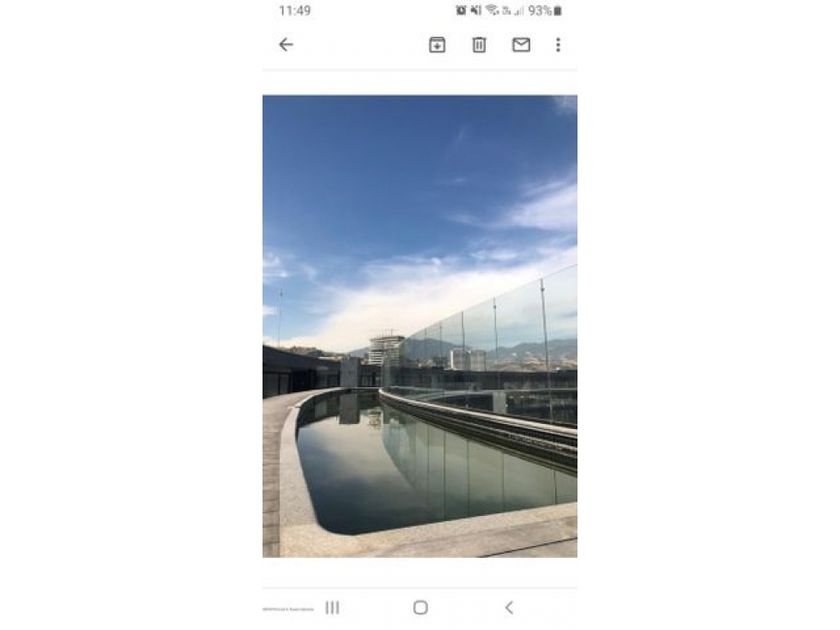Tap the system back chevron
The height and width of the screenshot is (630, 840).
point(509,608)
